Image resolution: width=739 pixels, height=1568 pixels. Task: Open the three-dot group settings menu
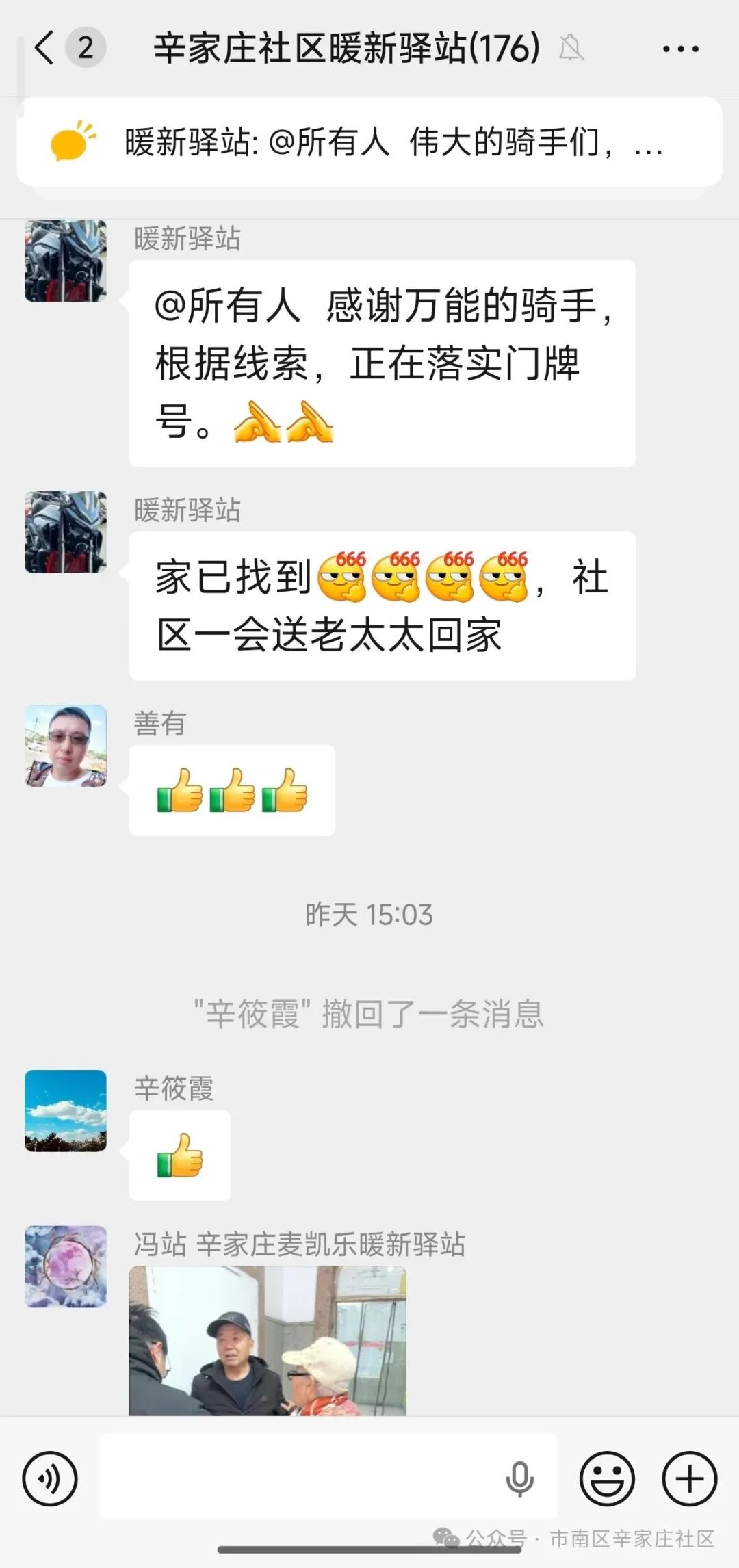[680, 48]
